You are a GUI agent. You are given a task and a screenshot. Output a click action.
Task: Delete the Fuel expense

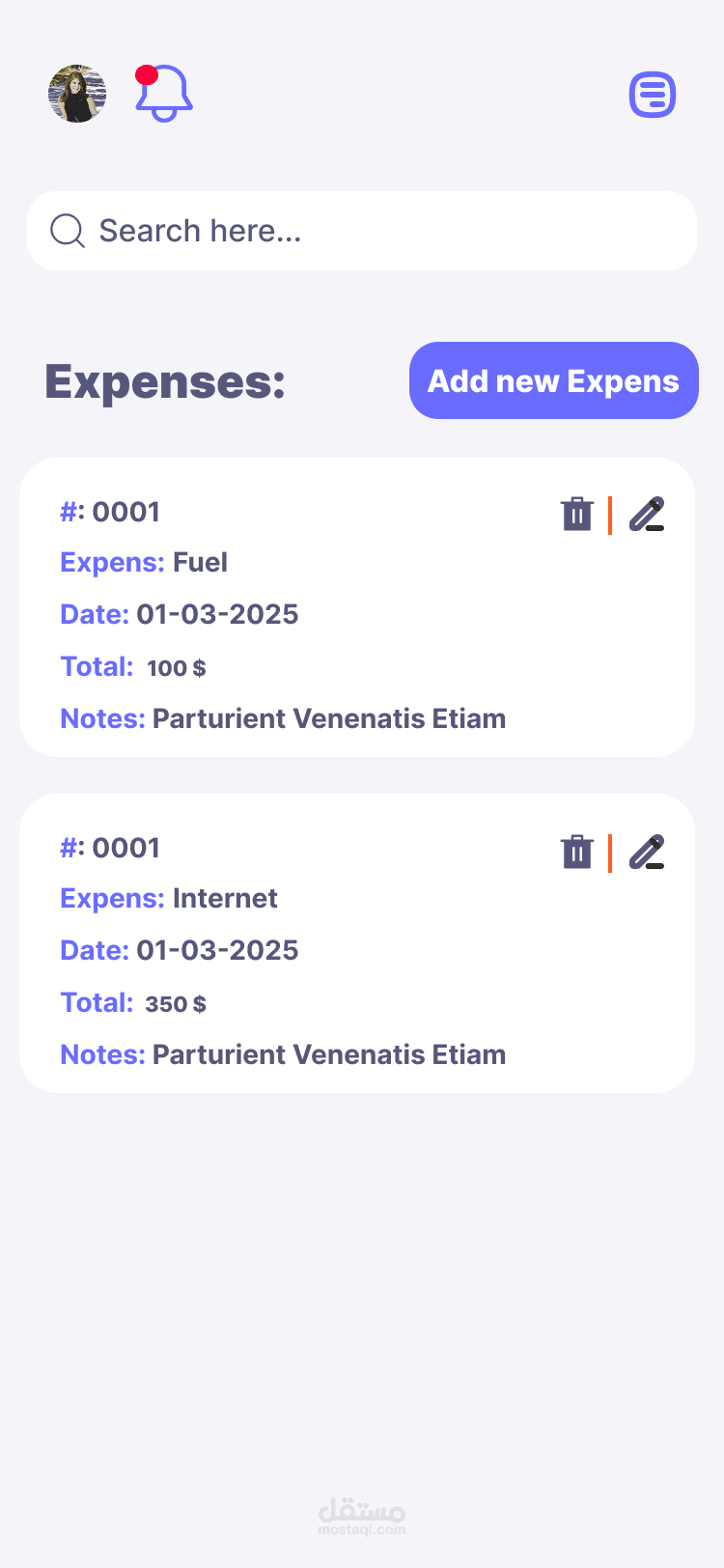coord(577,514)
